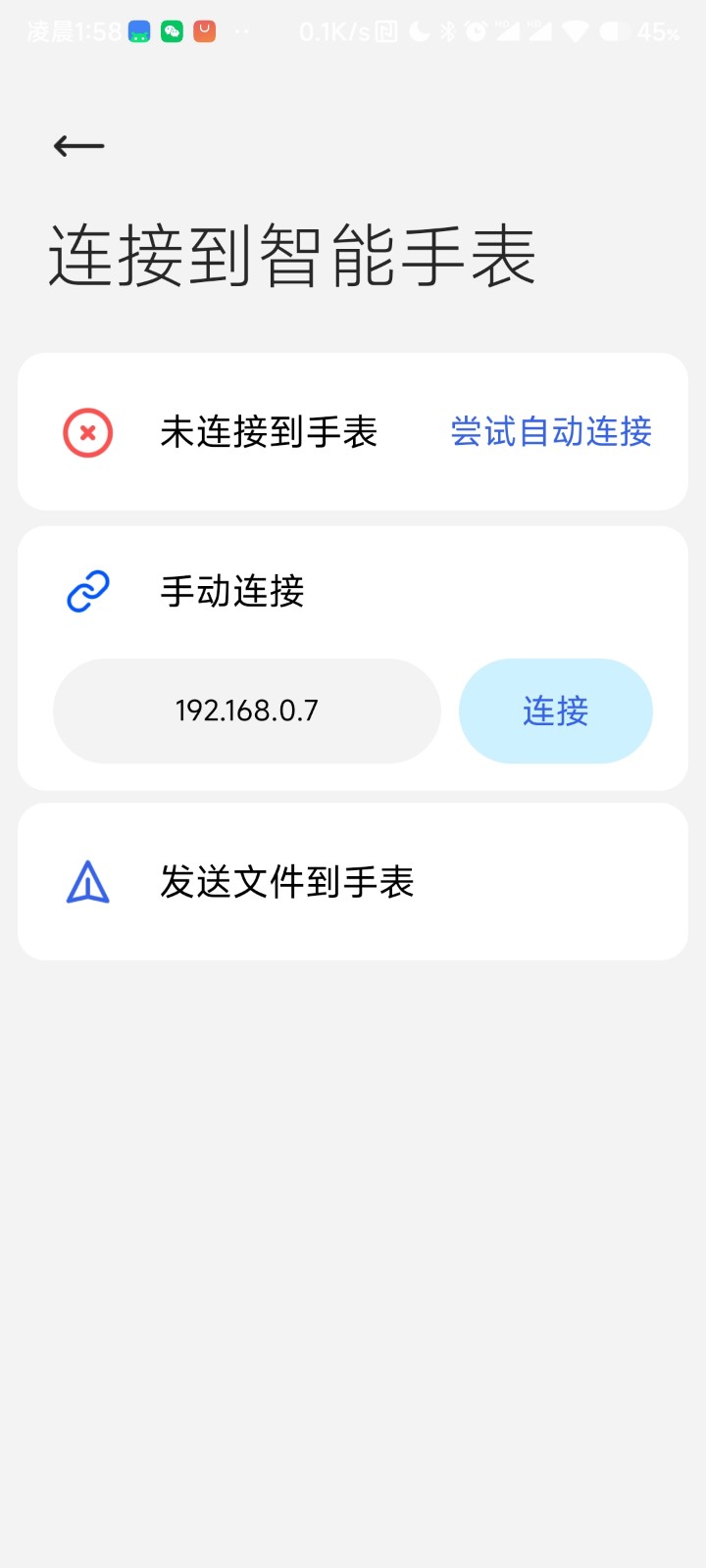Click the send-to-watch paper plane icon
The height and width of the screenshot is (1568, 706).
(87, 881)
